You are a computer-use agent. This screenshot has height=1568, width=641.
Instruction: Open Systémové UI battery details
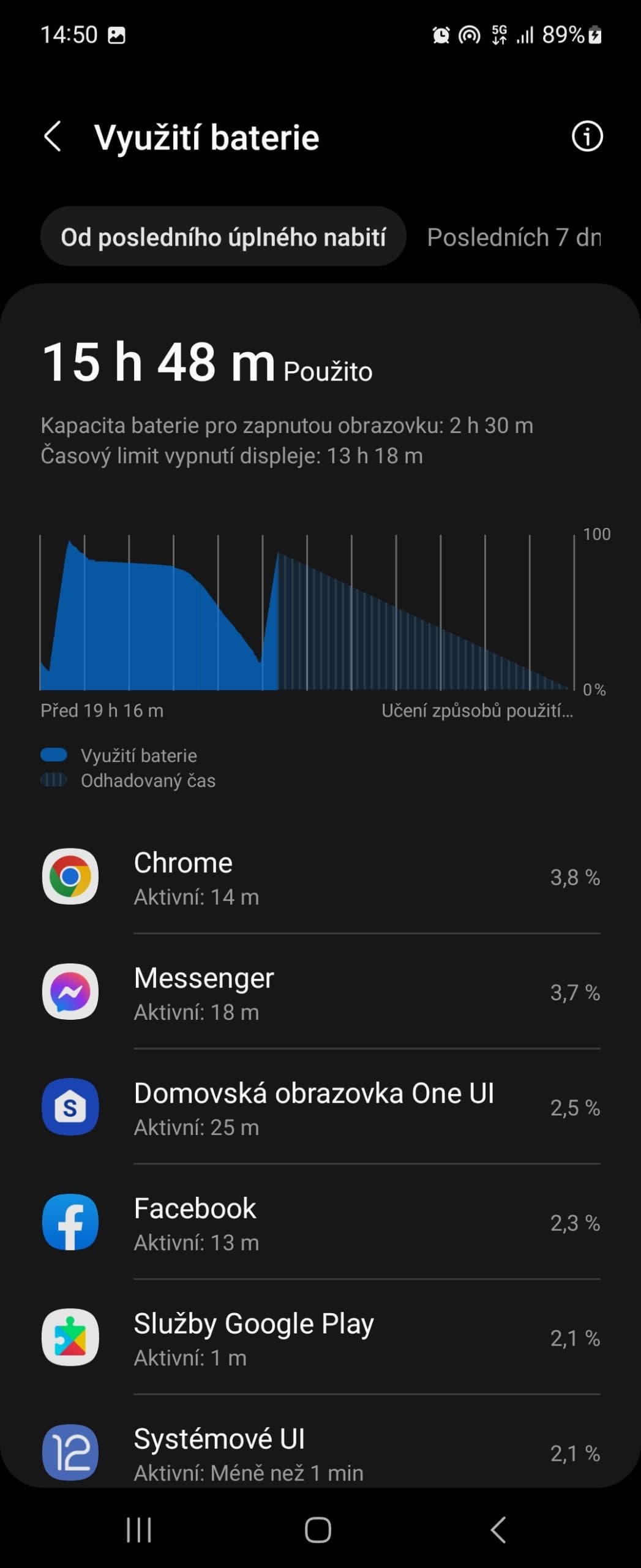pyautogui.click(x=320, y=1452)
